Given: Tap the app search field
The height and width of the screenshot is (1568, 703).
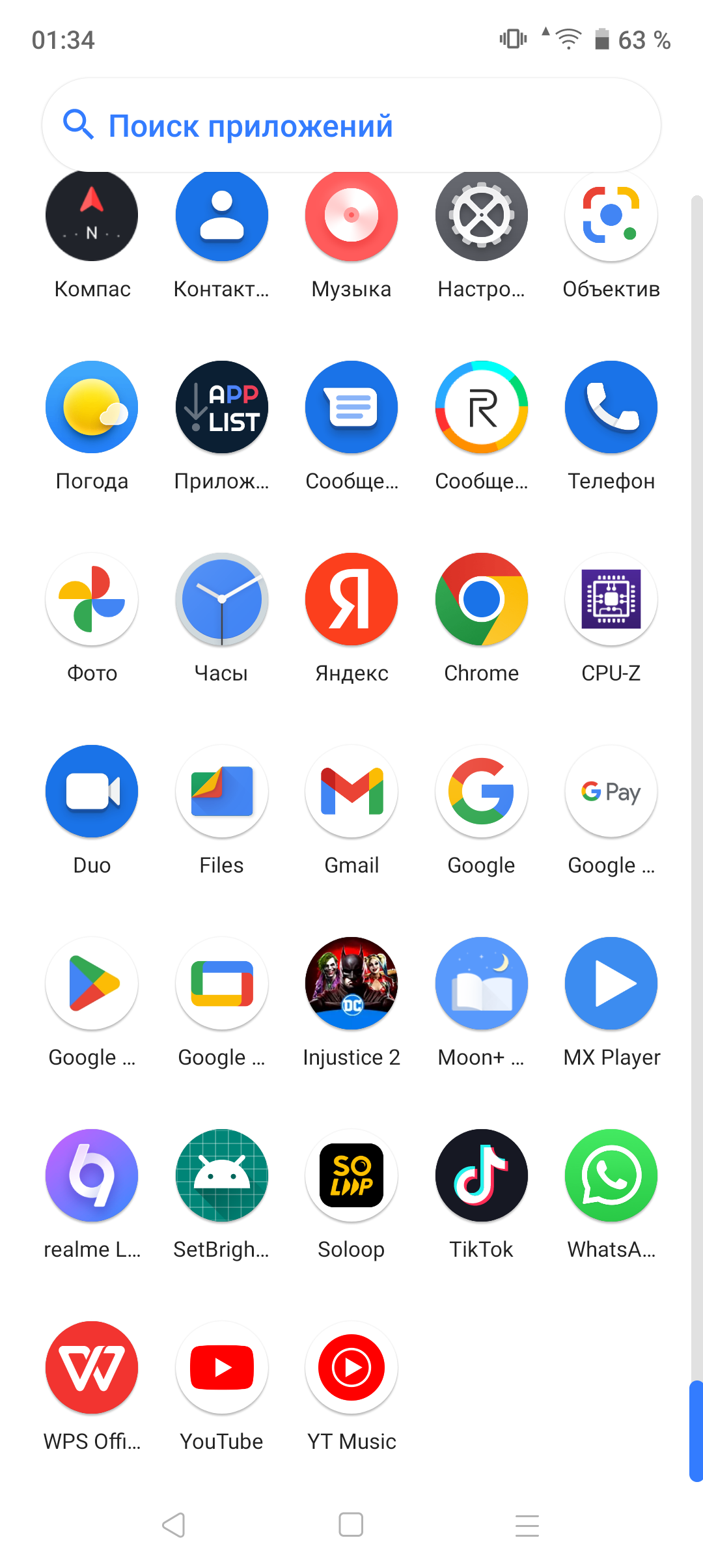Looking at the screenshot, I should point(351,126).
